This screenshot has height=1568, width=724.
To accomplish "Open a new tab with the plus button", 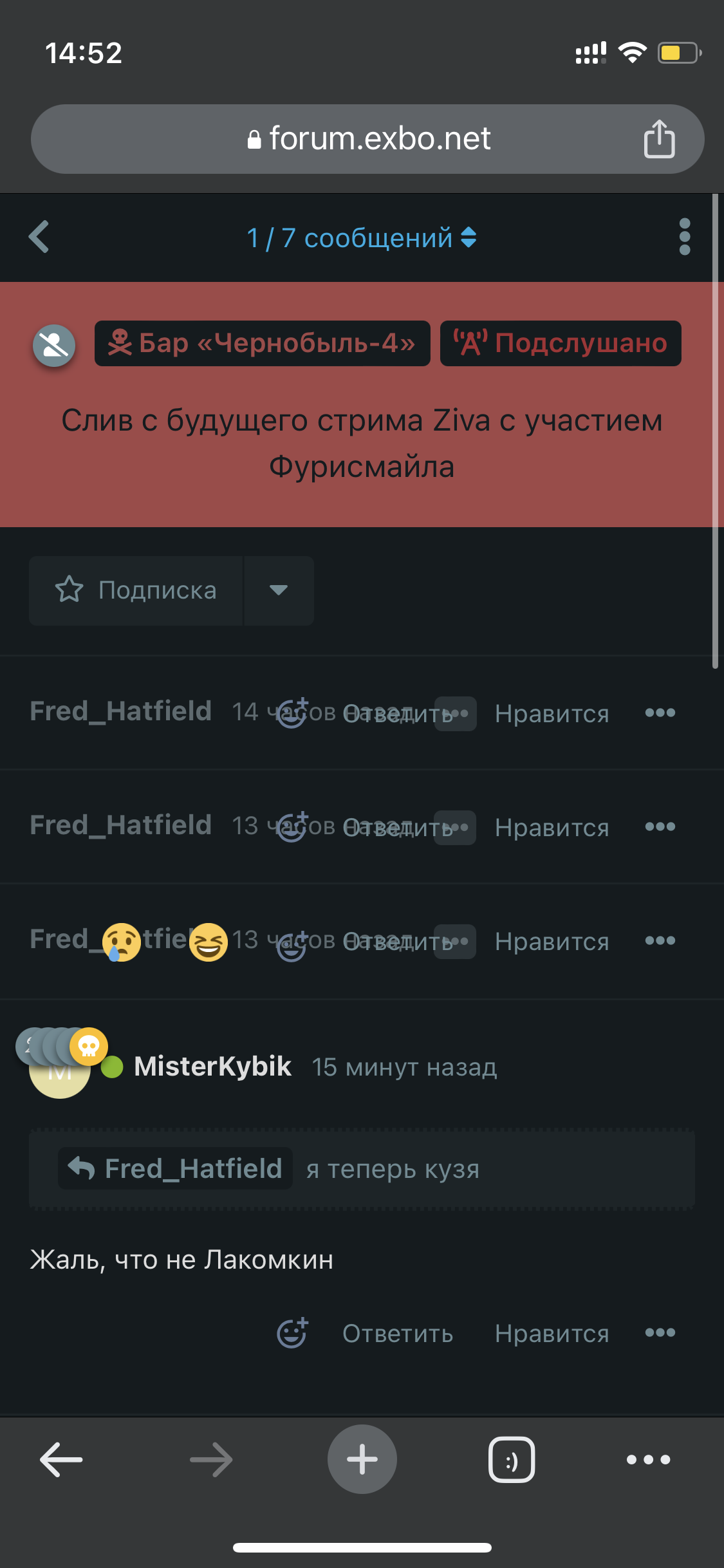I will [362, 1459].
